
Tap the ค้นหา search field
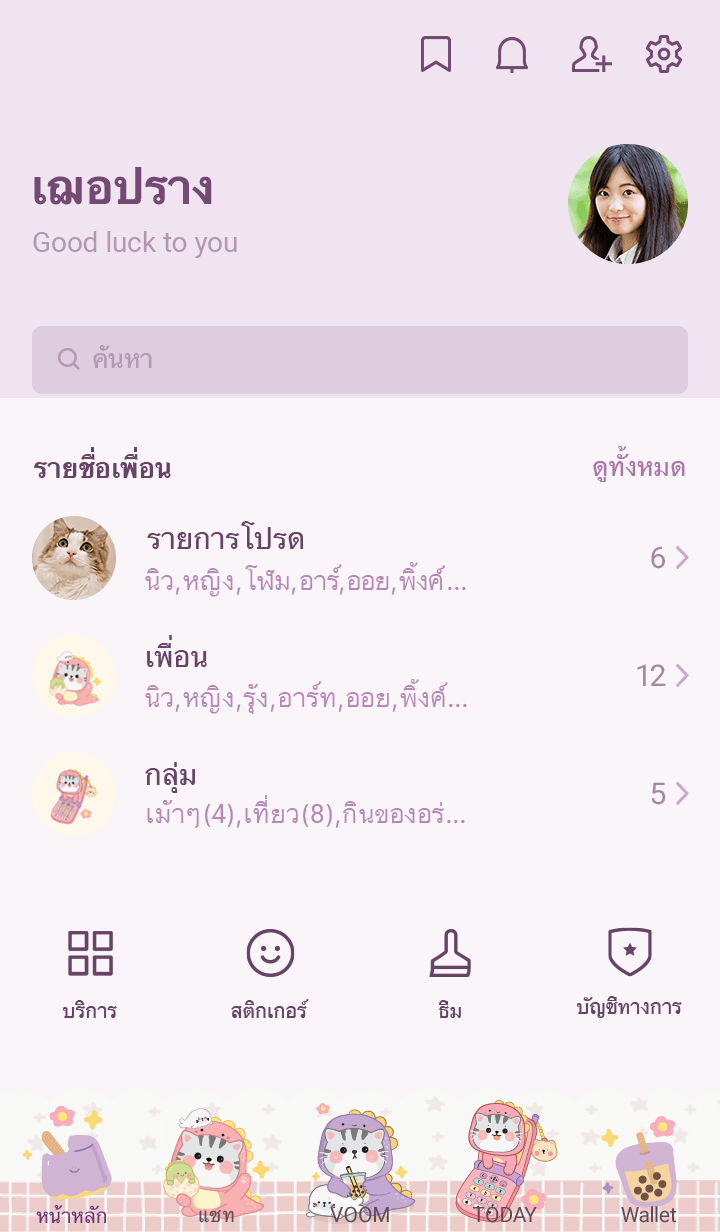[x=360, y=360]
